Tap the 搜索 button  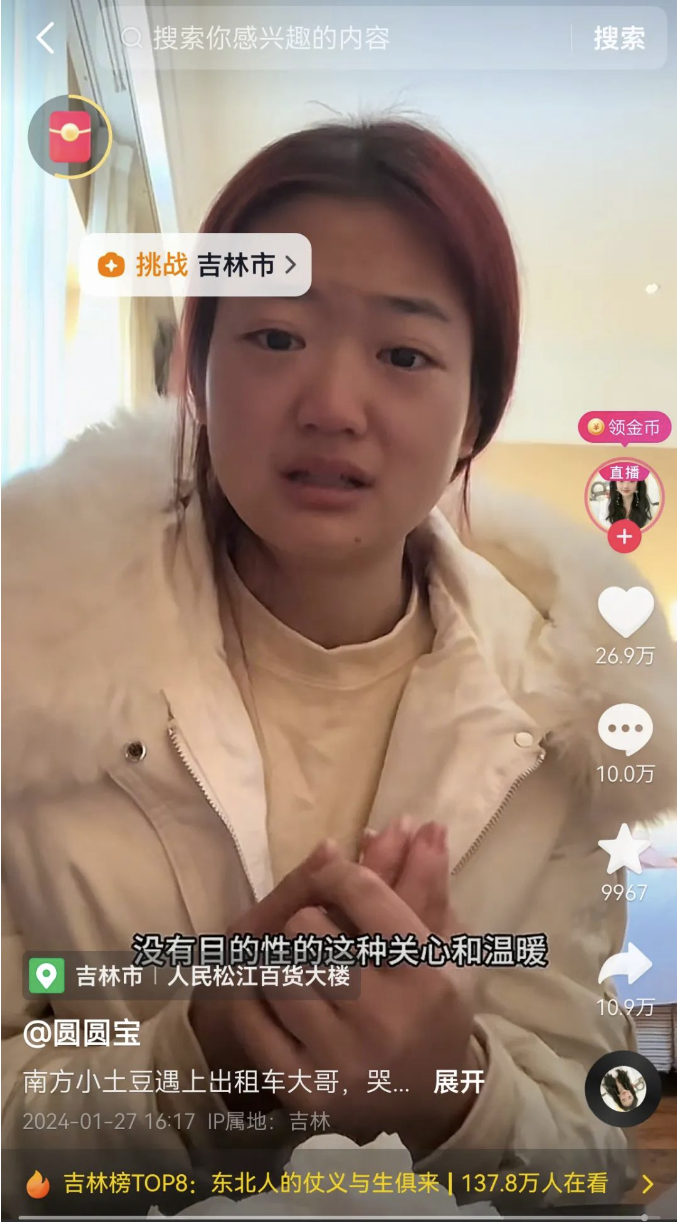(619, 38)
